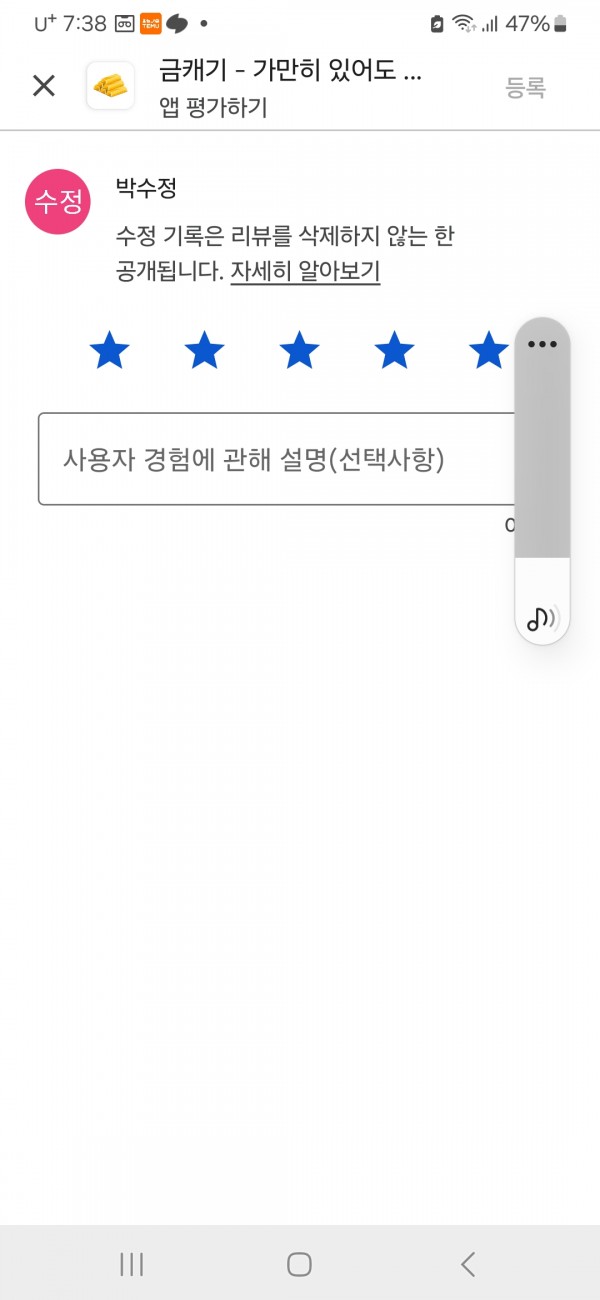Focus the 사용자 경험에 관해 설명 text field

point(276,459)
